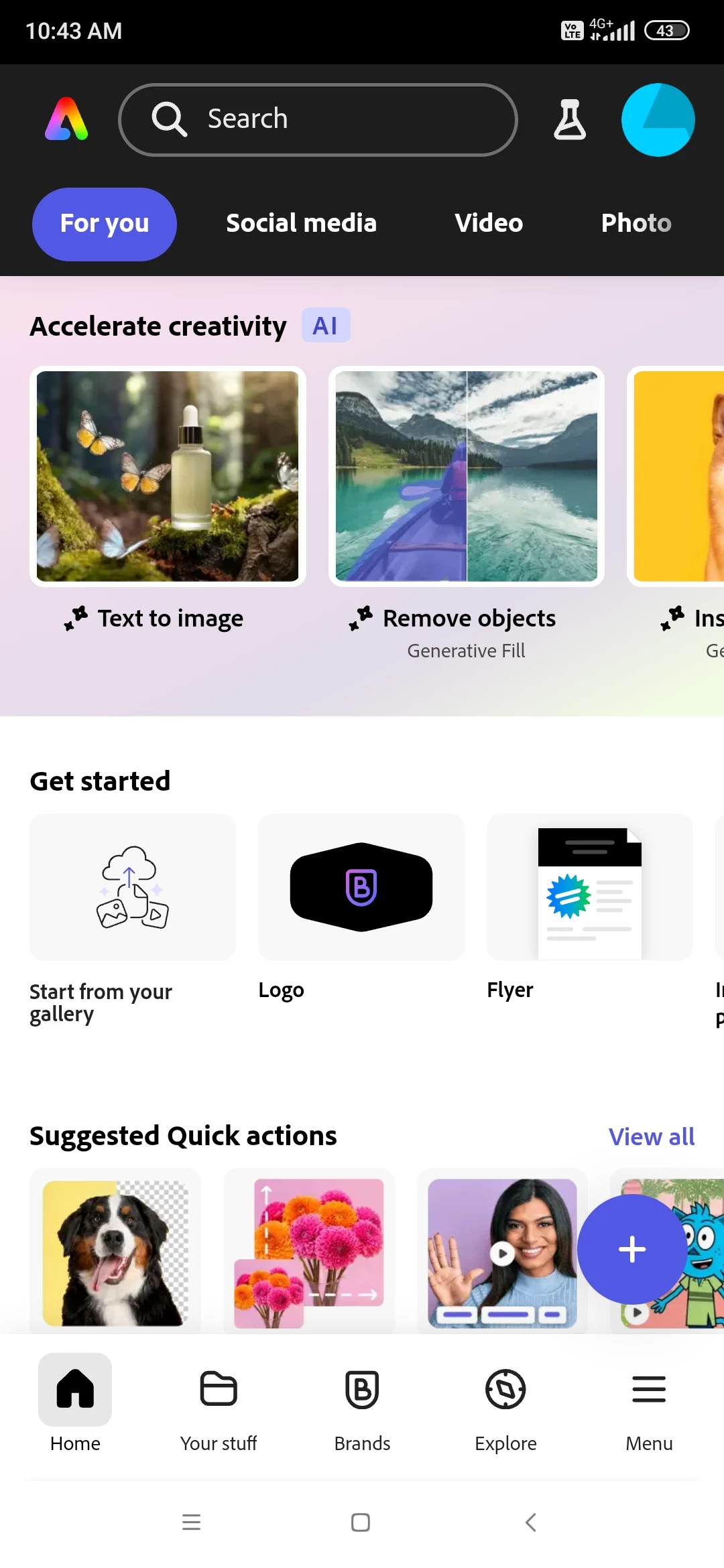Start a Flyer design
Viewport: 724px width, 1568px height.
(589, 888)
